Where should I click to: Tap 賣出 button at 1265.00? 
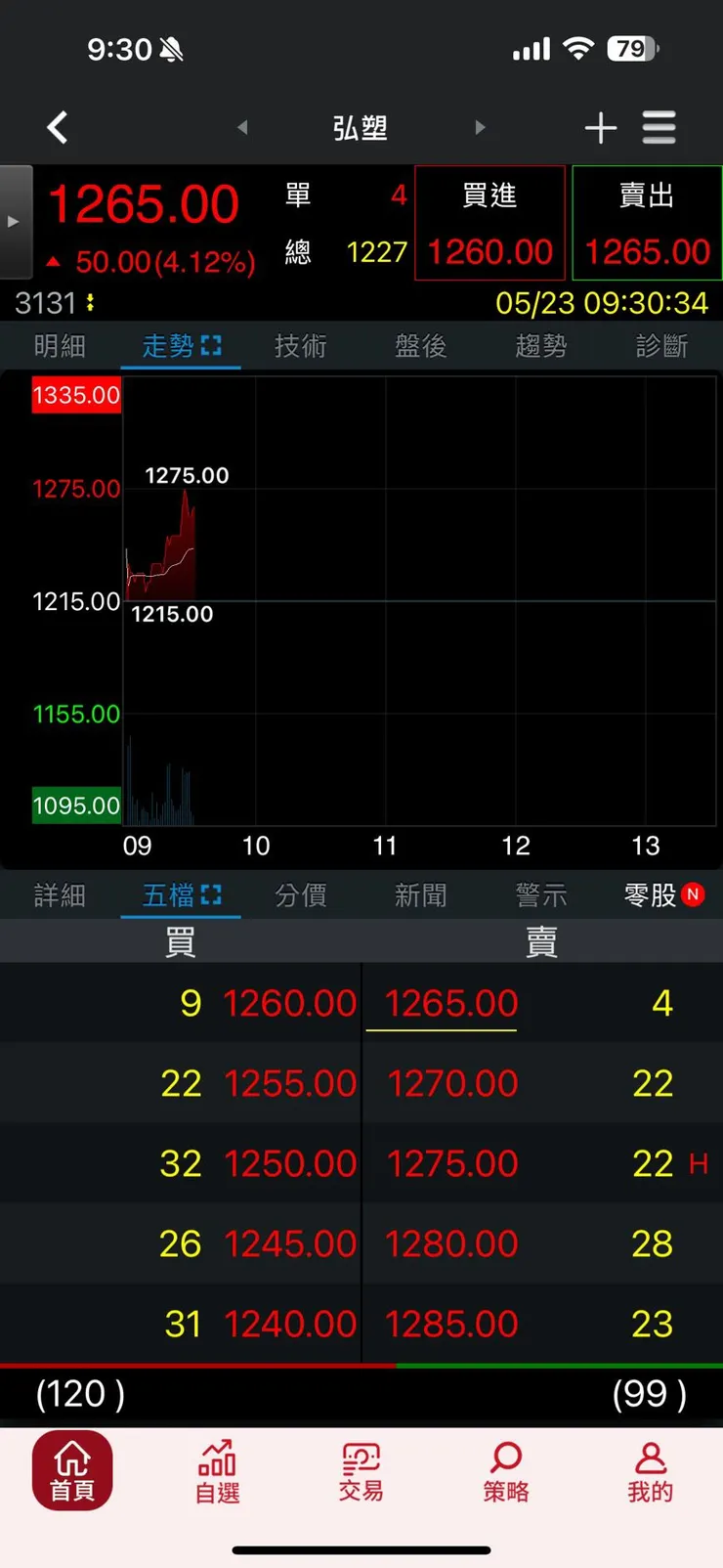[x=647, y=224]
